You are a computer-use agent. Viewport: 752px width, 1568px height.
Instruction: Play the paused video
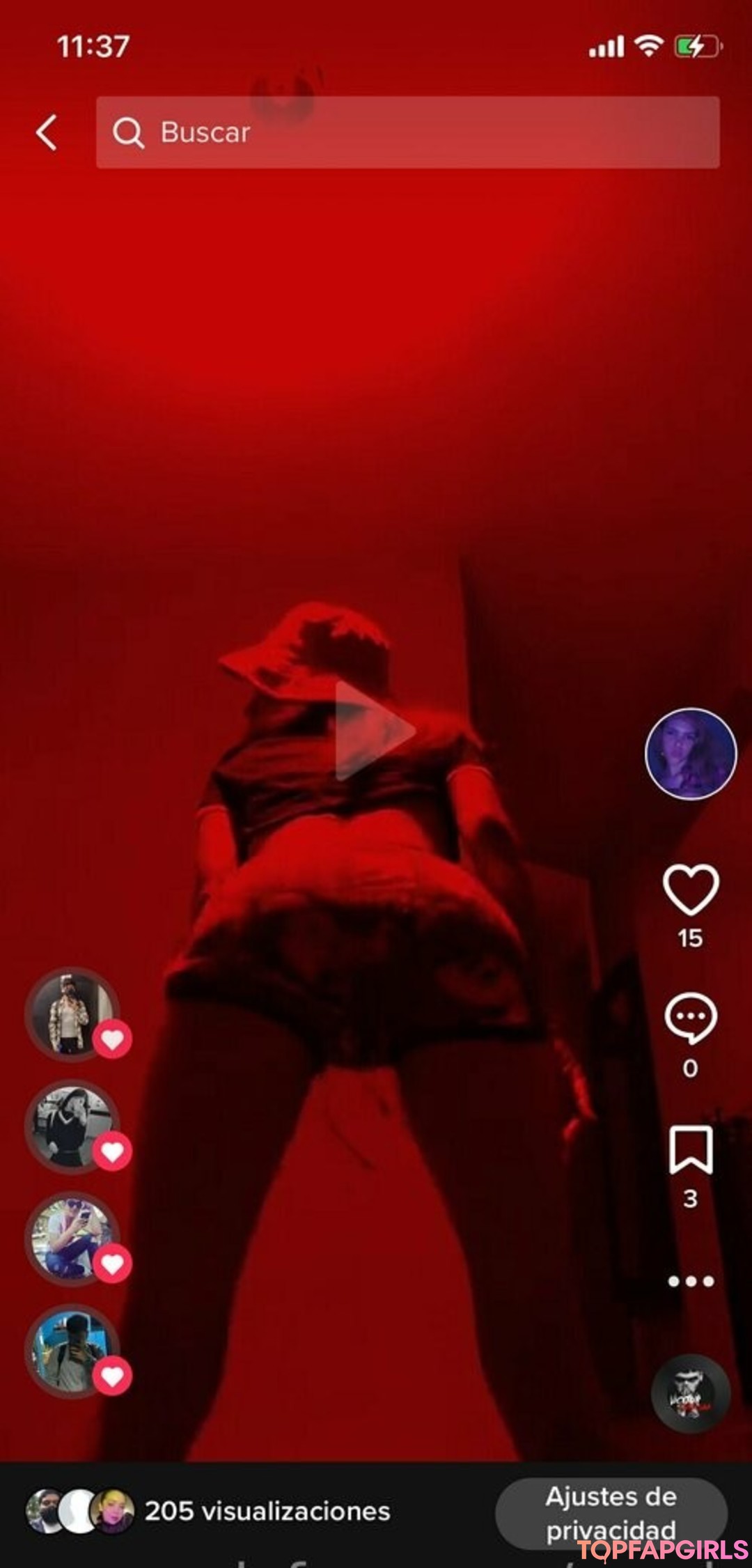tap(375, 731)
